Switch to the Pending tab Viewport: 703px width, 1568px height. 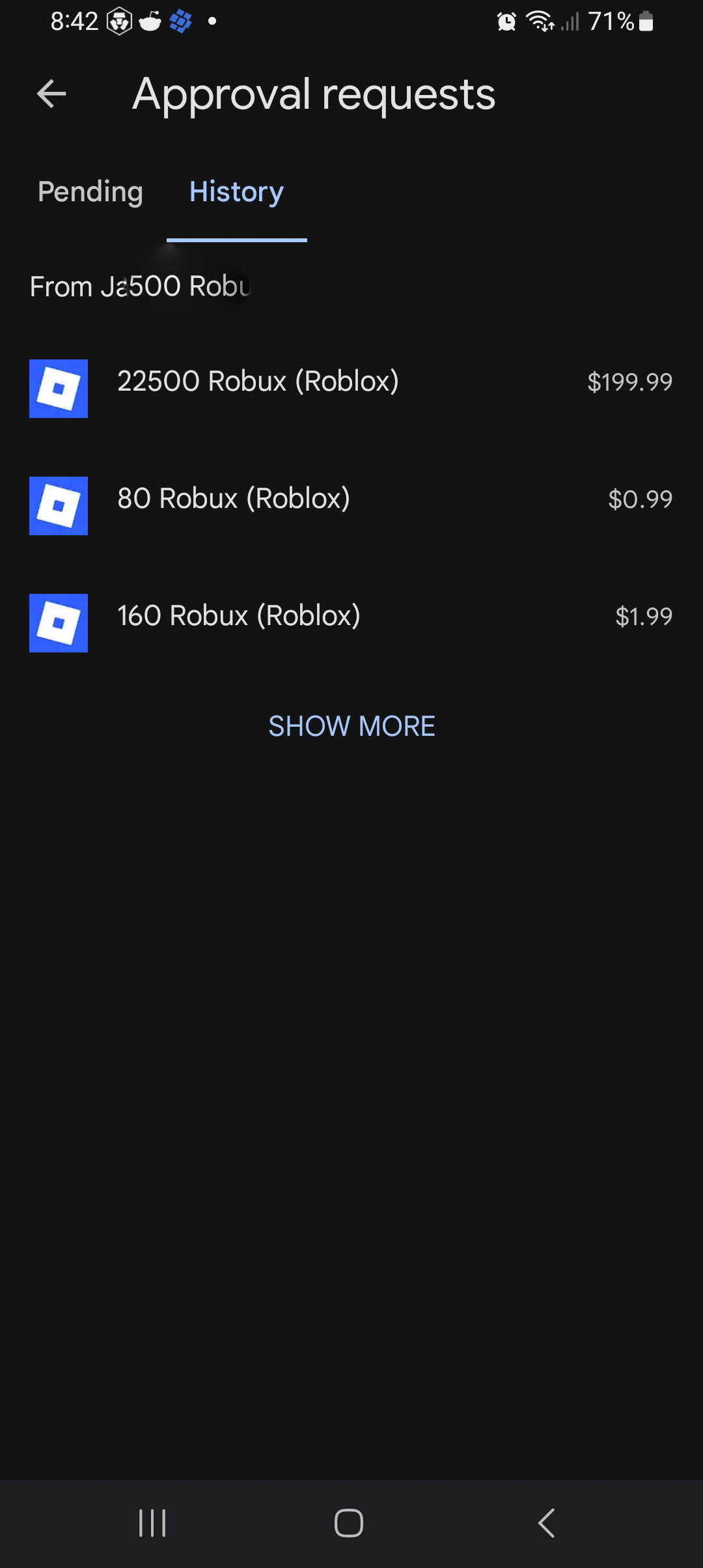coord(90,192)
